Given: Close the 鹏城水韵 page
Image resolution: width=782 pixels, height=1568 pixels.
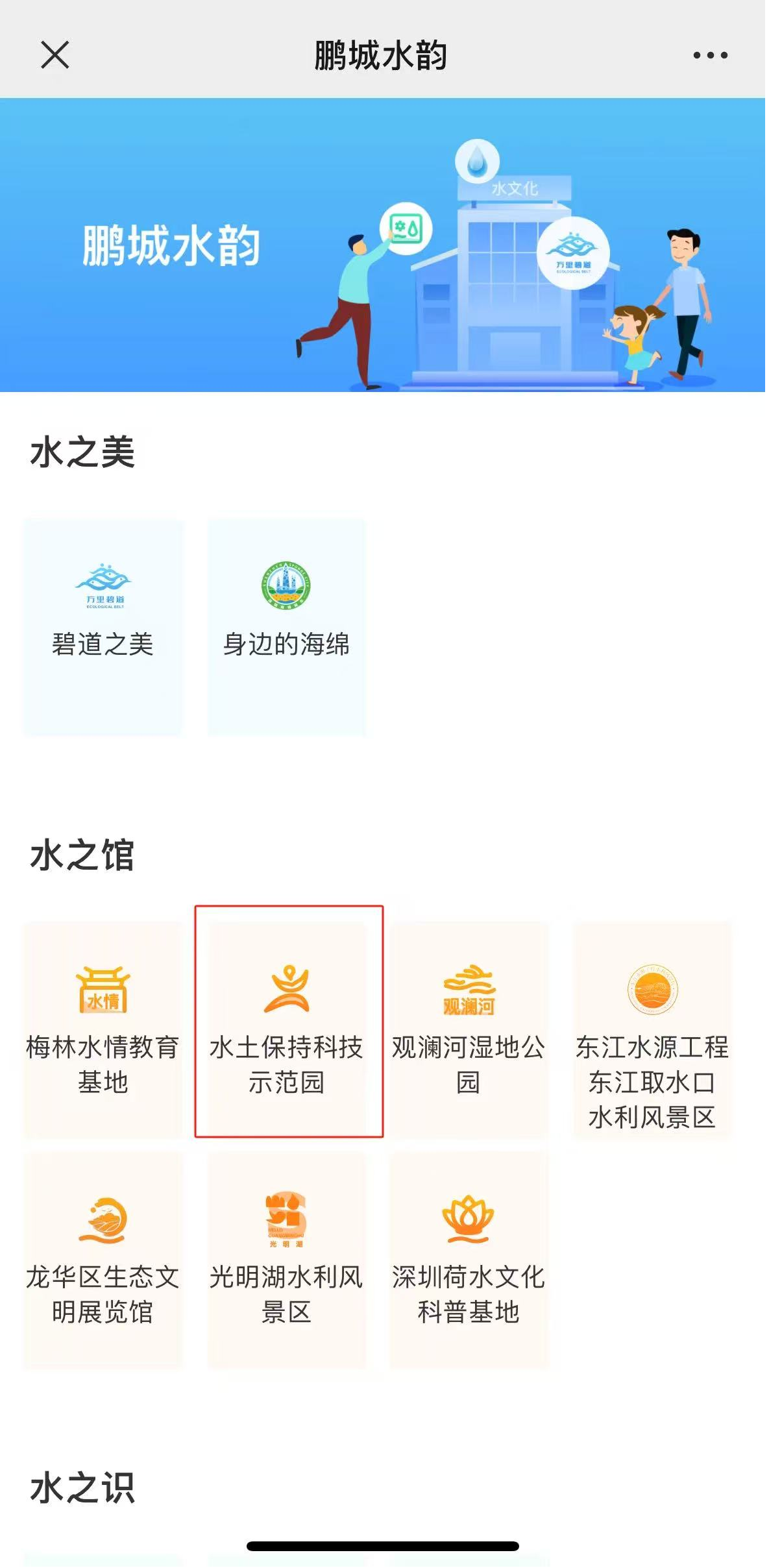Looking at the screenshot, I should coord(55,55).
